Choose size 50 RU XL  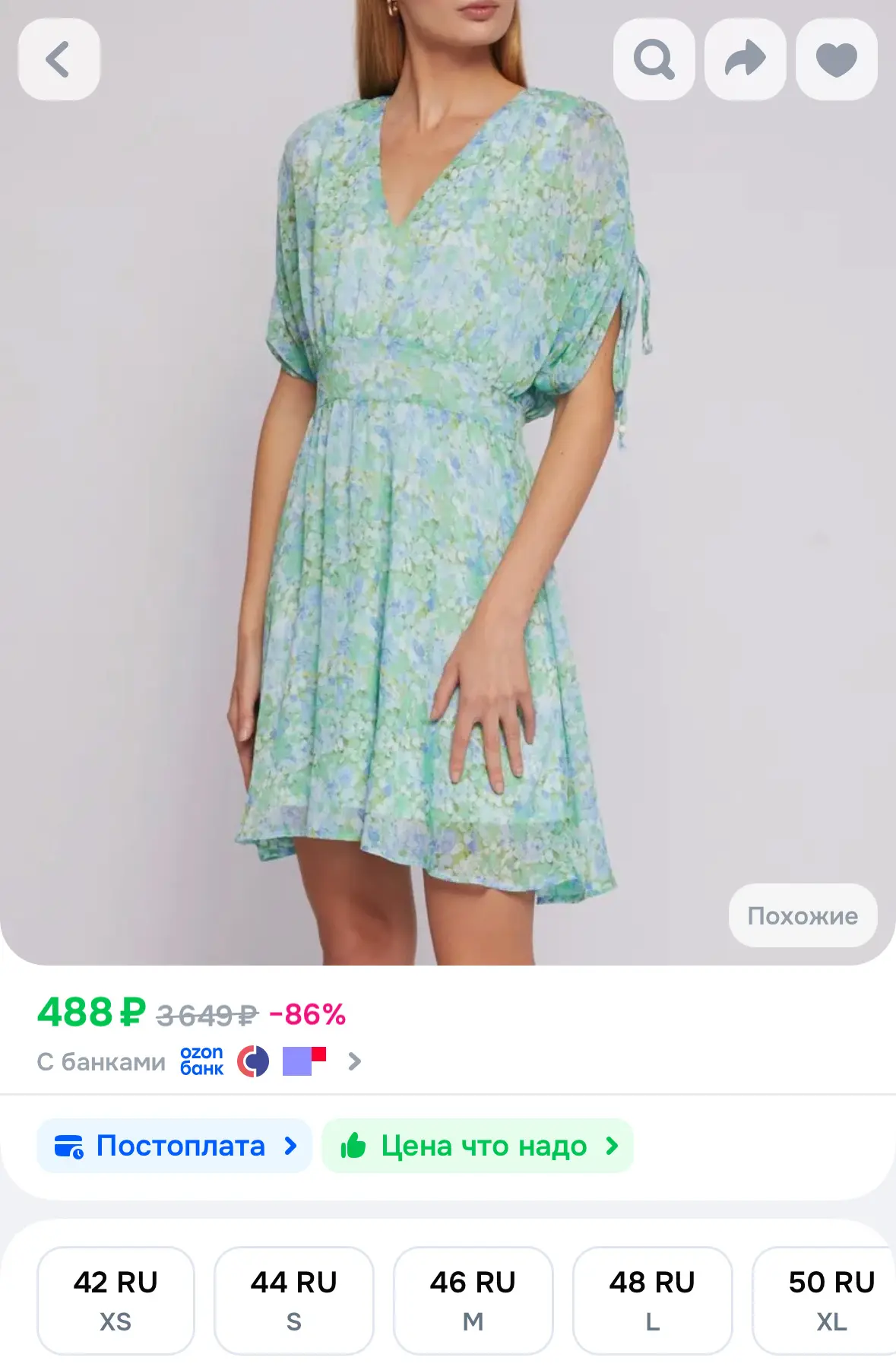(826, 1300)
